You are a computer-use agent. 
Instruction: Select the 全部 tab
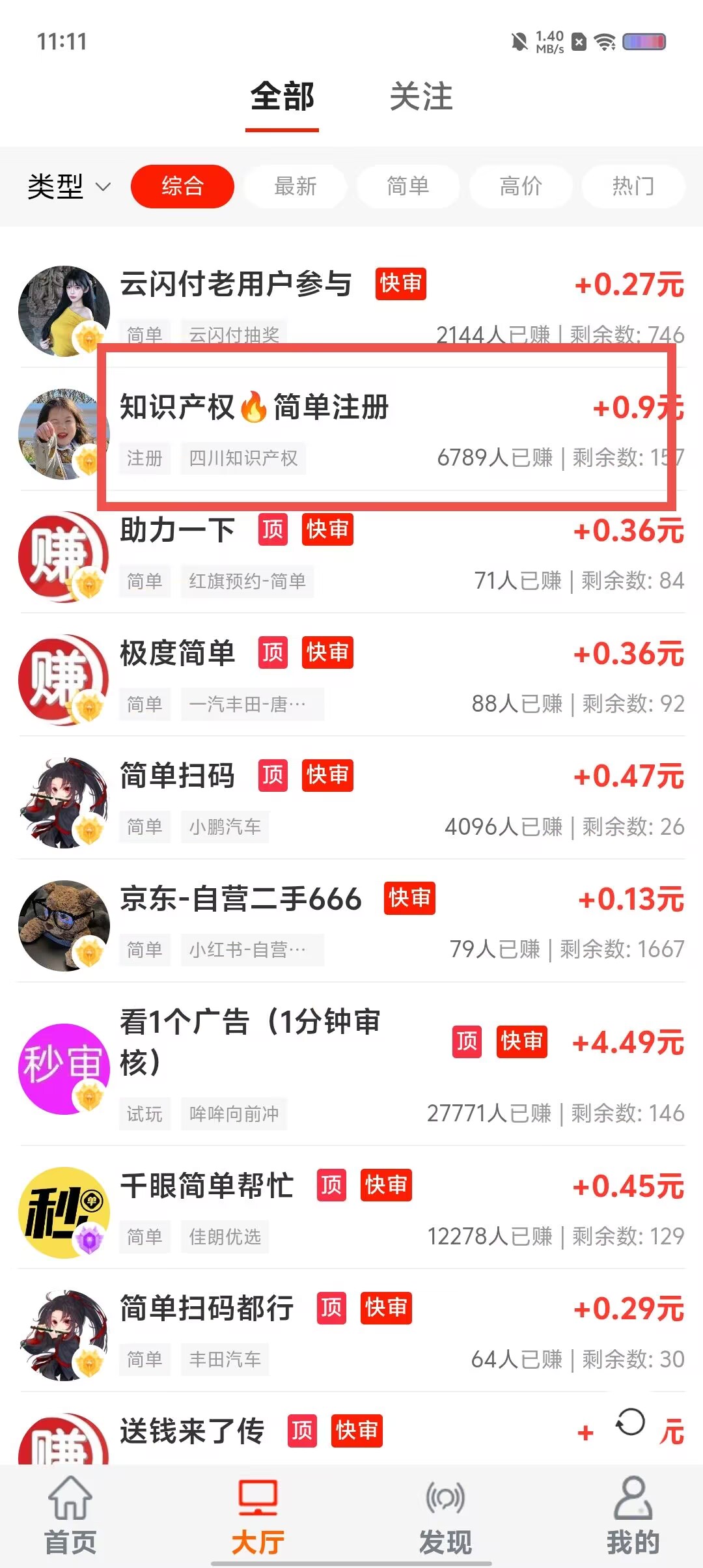point(282,98)
